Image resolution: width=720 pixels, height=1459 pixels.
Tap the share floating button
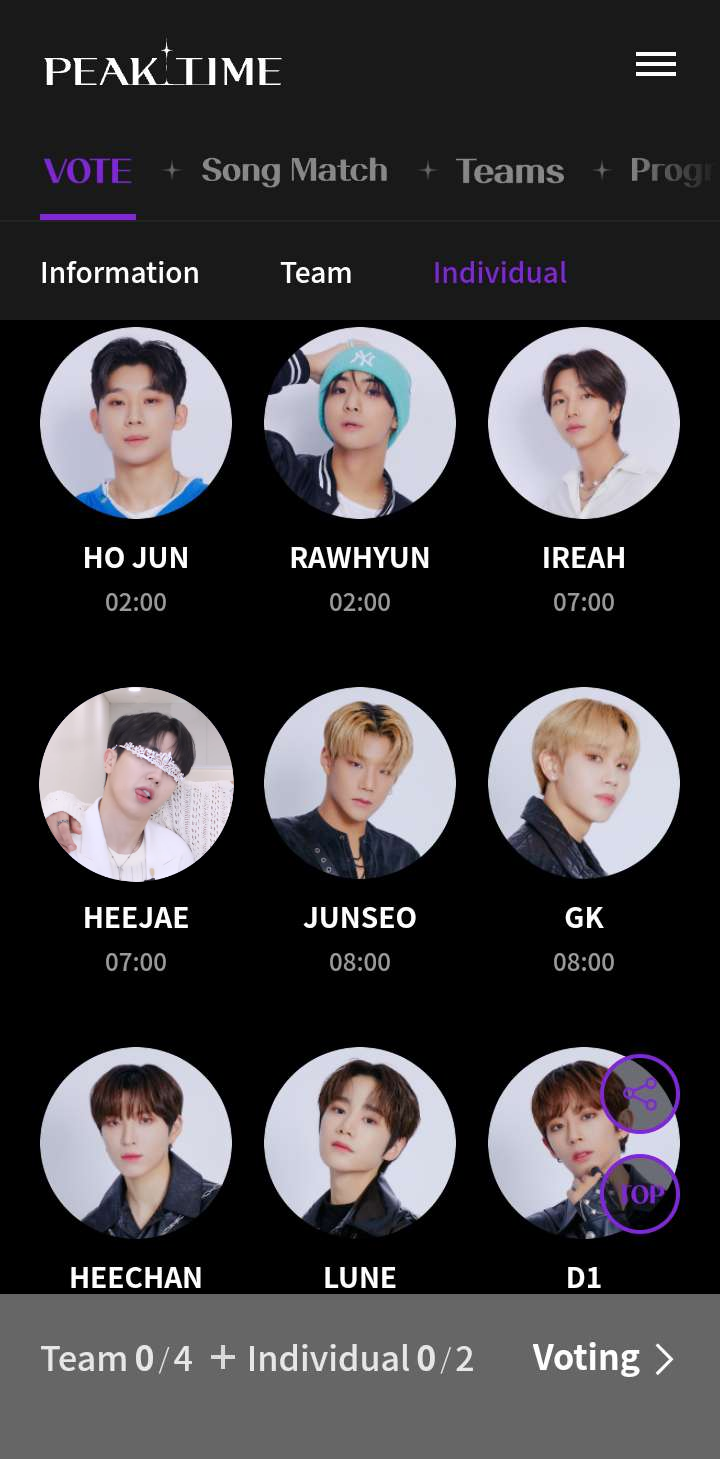coord(640,1094)
